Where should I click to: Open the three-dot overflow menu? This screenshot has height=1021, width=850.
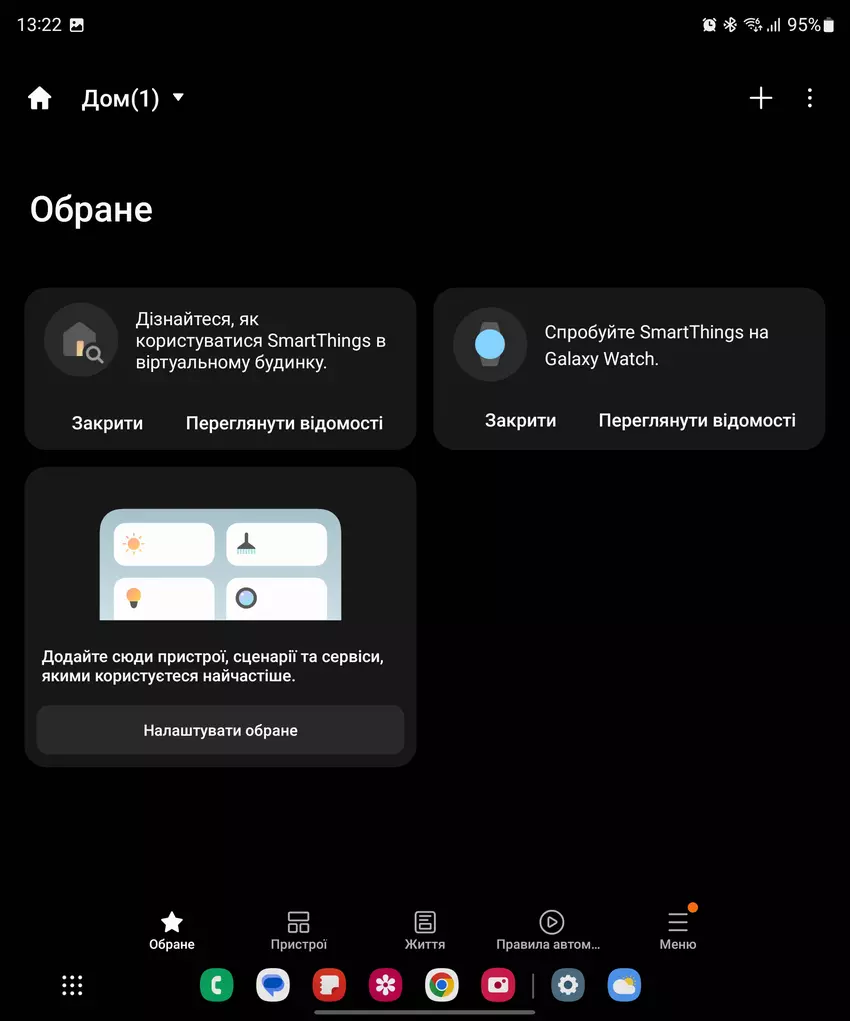pyautogui.click(x=810, y=98)
